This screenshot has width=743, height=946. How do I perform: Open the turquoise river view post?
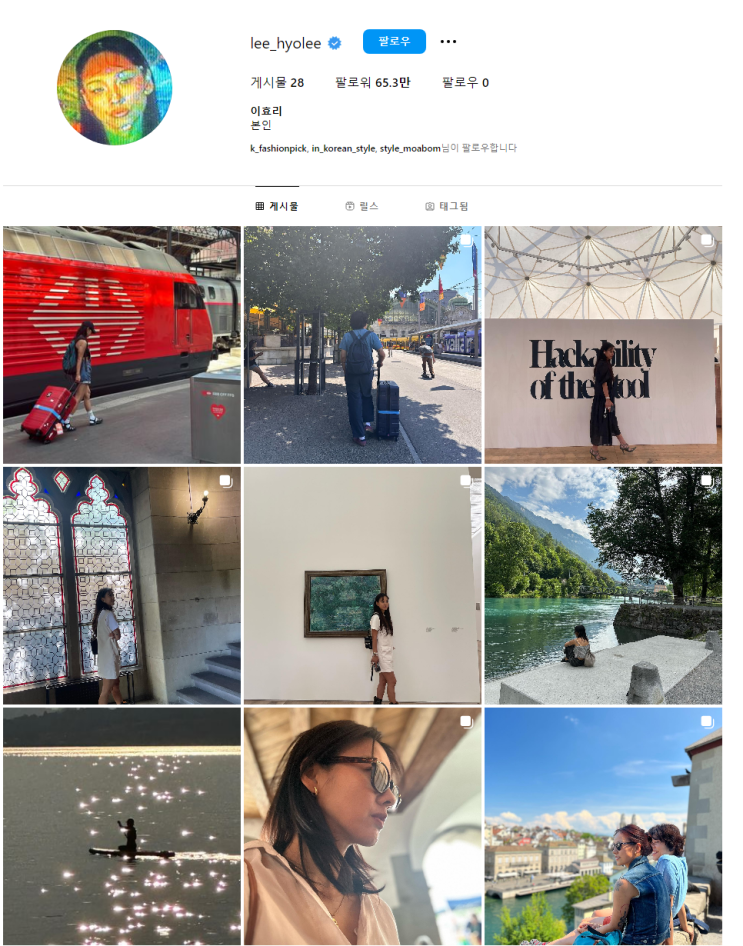(x=603, y=585)
